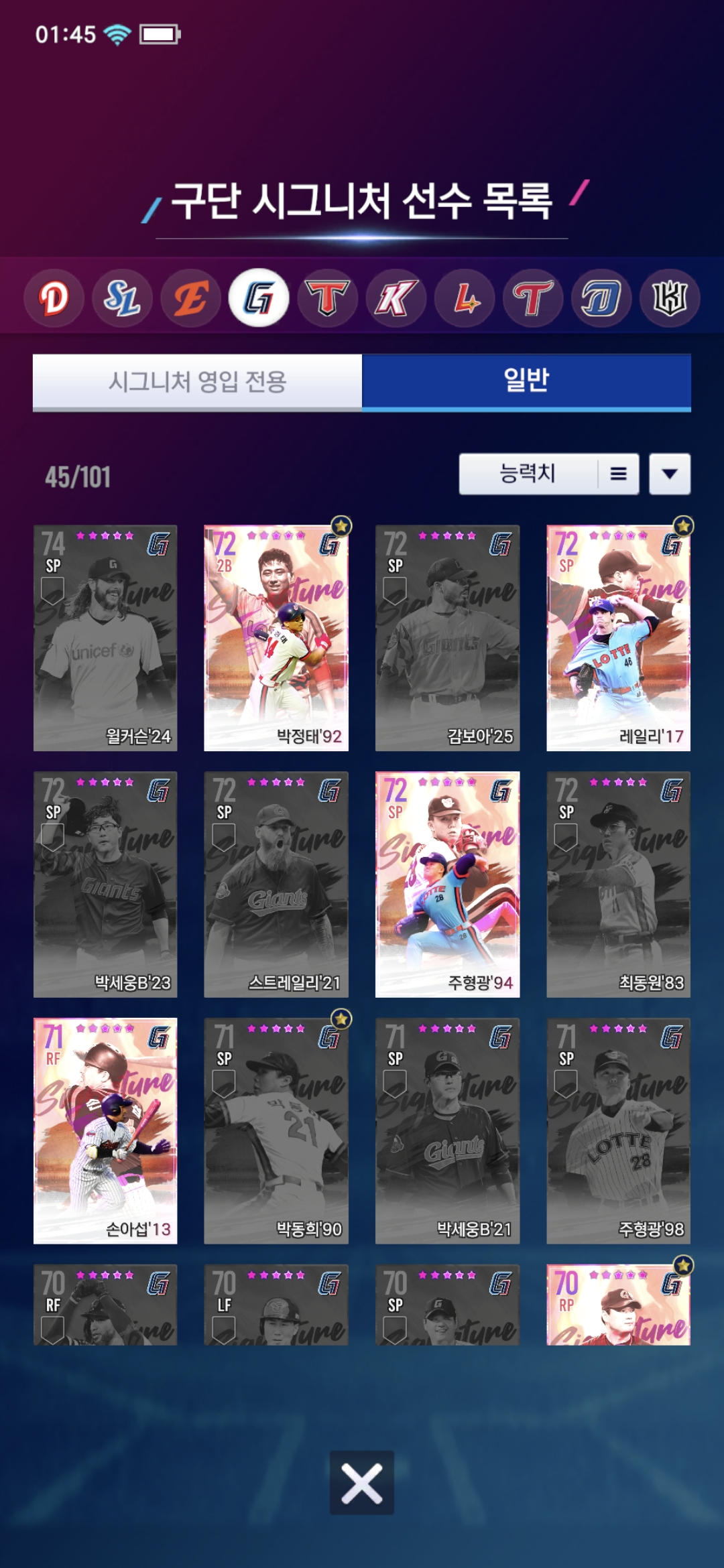Image resolution: width=724 pixels, height=1568 pixels.
Task: Switch to 일반 tab
Action: (x=526, y=382)
